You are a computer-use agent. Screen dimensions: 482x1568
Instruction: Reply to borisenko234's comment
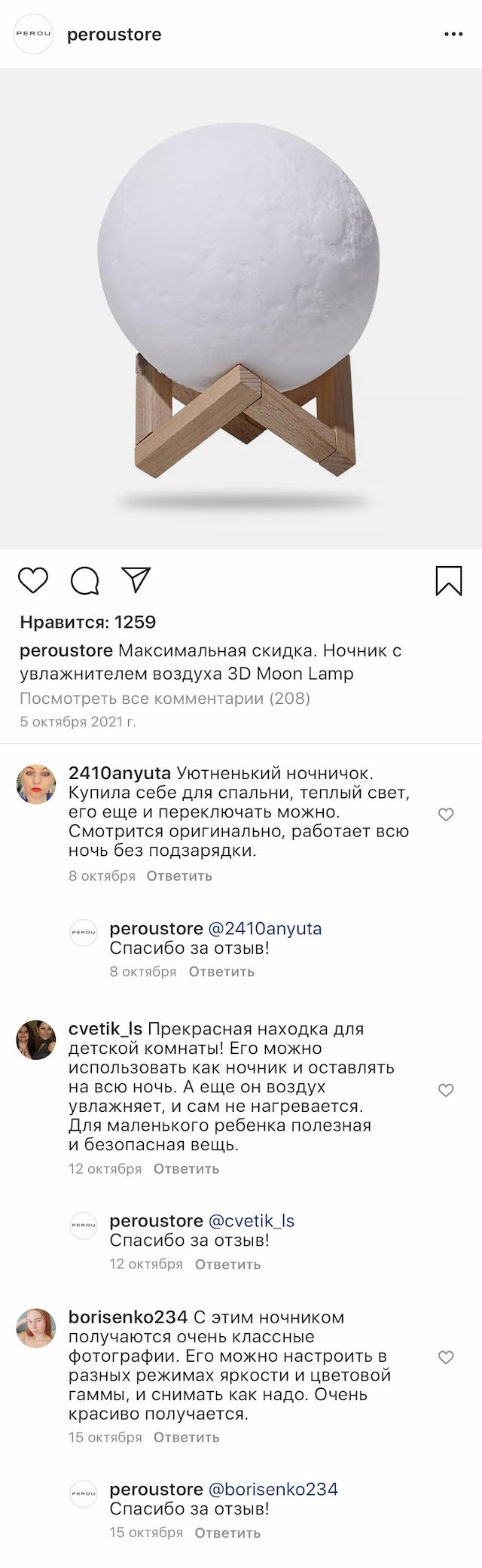(186, 1437)
